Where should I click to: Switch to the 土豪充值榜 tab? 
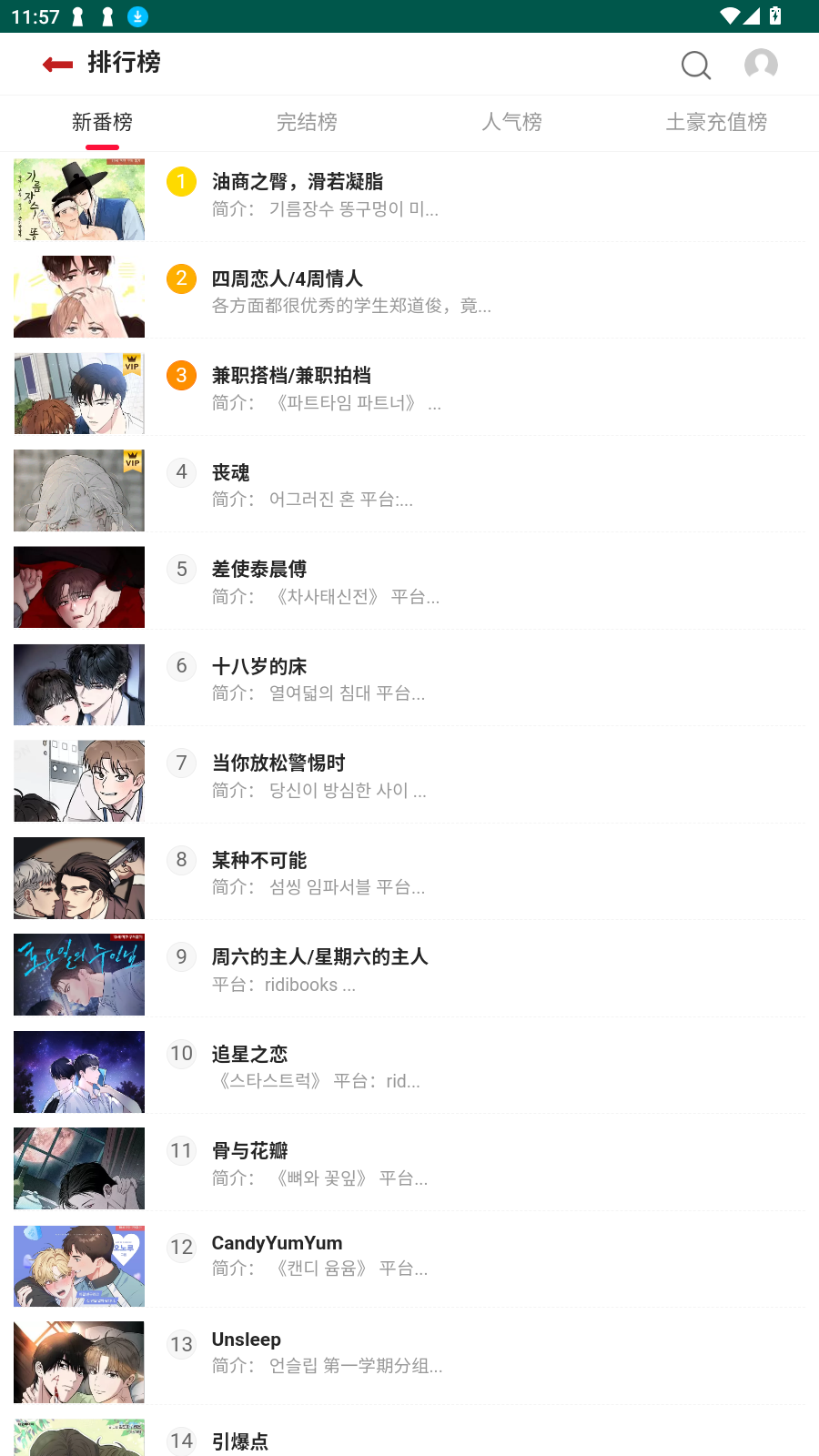pos(716,122)
